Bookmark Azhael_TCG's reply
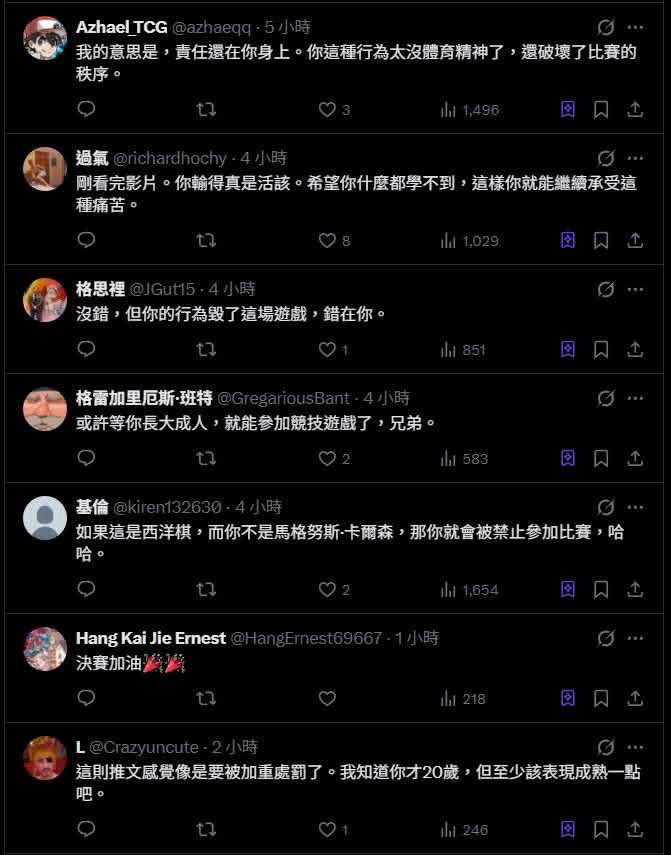 [x=601, y=110]
